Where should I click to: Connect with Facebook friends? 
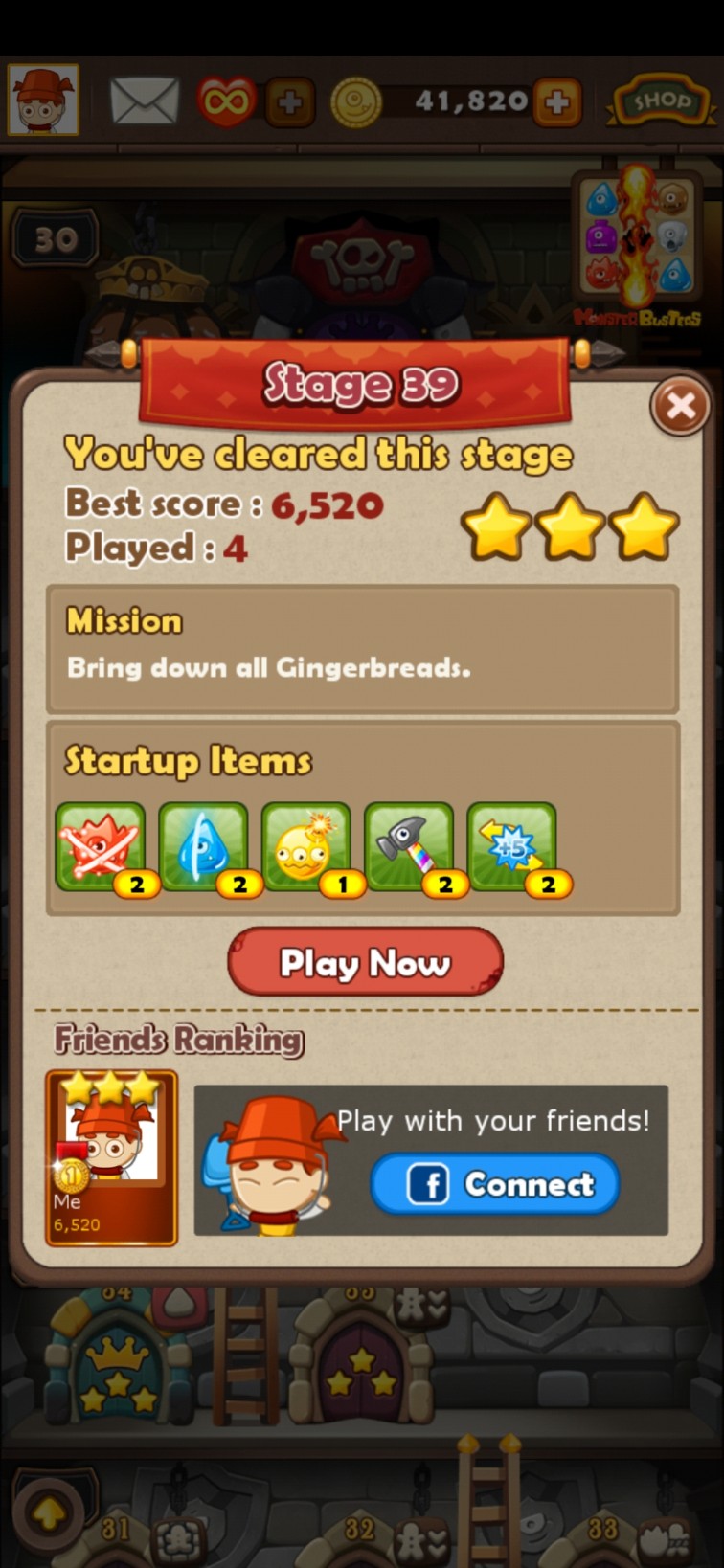tap(494, 1184)
